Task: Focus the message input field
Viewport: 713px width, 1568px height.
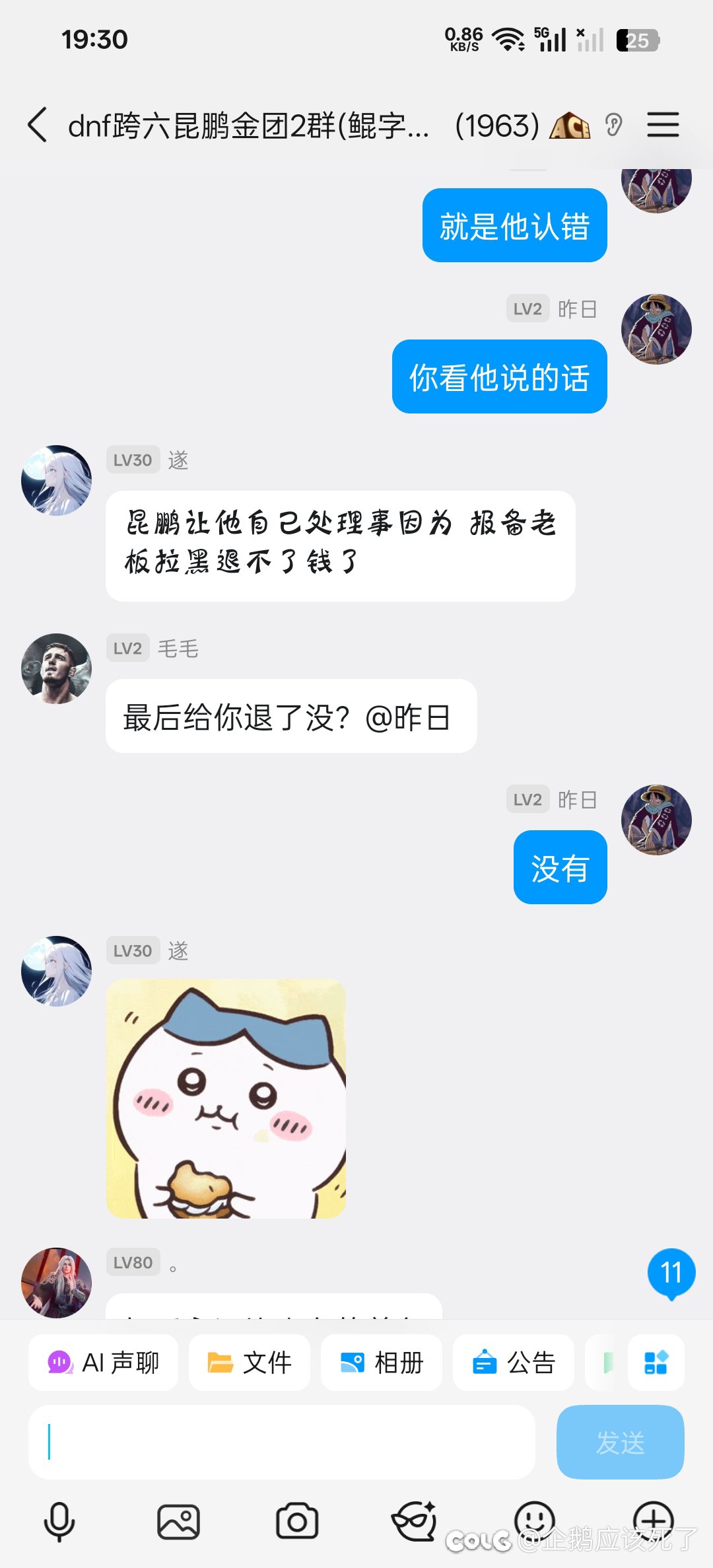Action: click(281, 1442)
